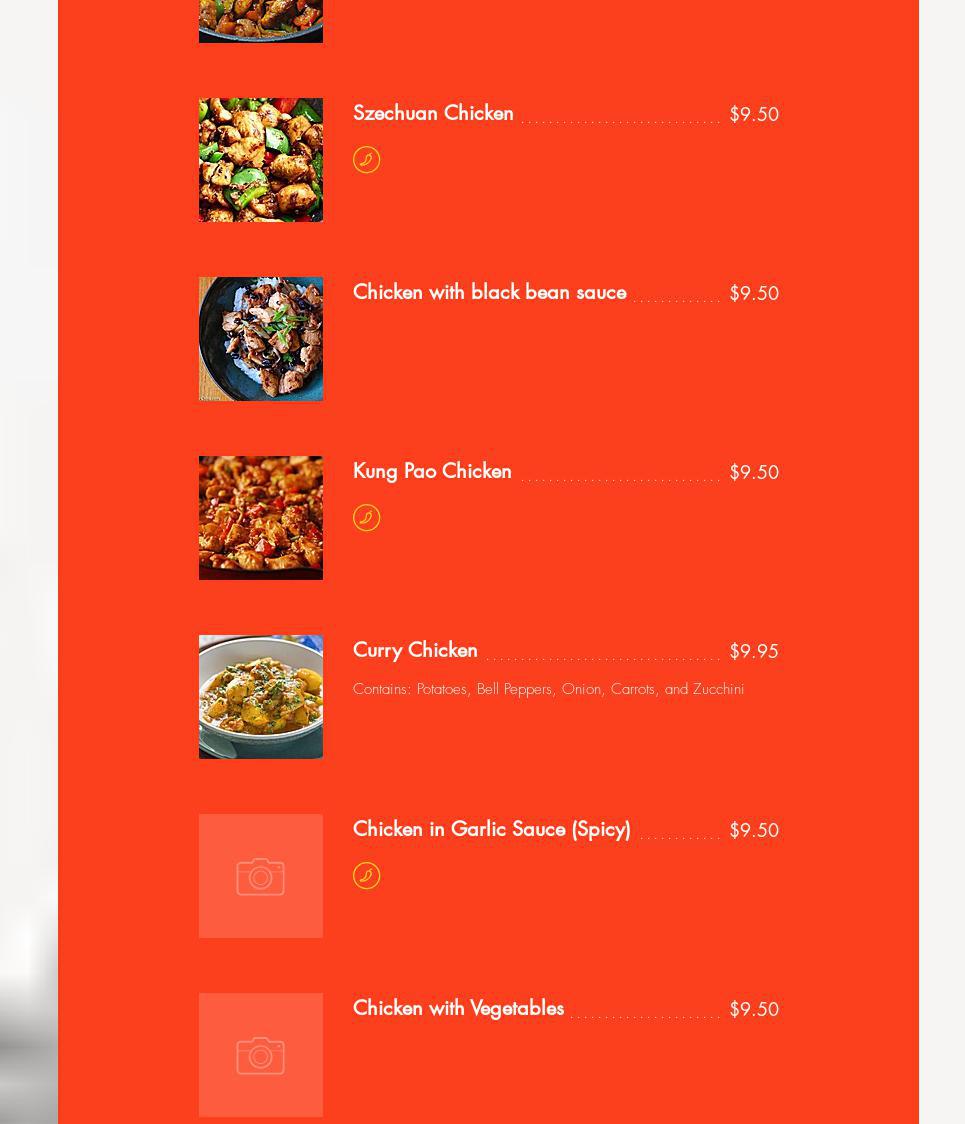This screenshot has width=965, height=1124.
Task: Tap the Chicken in Garlic Sauce placeholder image
Action: [x=260, y=876]
